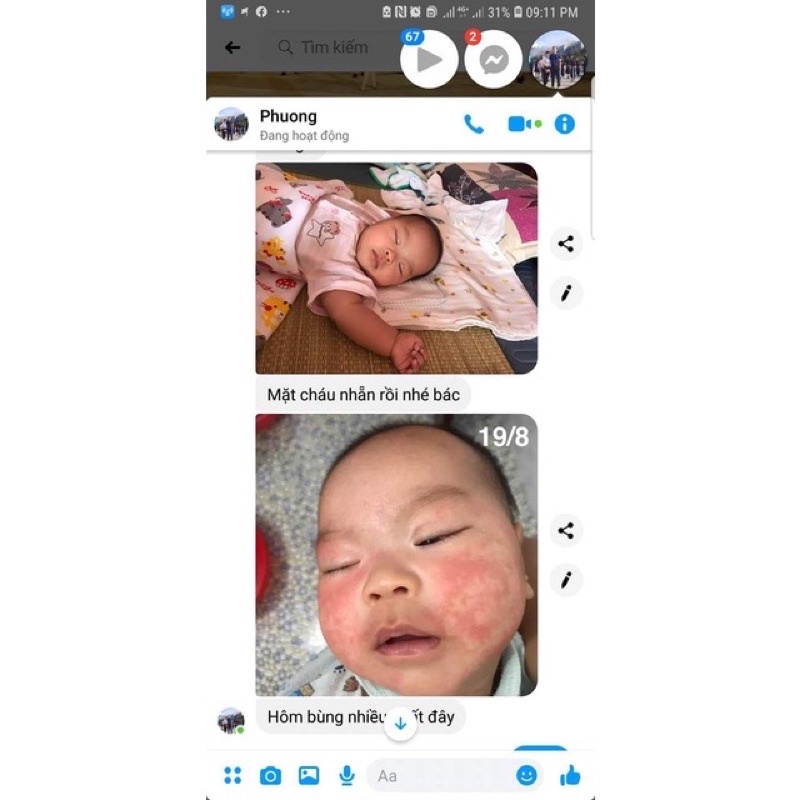
Task: Go back using the arrow
Action: tap(233, 47)
